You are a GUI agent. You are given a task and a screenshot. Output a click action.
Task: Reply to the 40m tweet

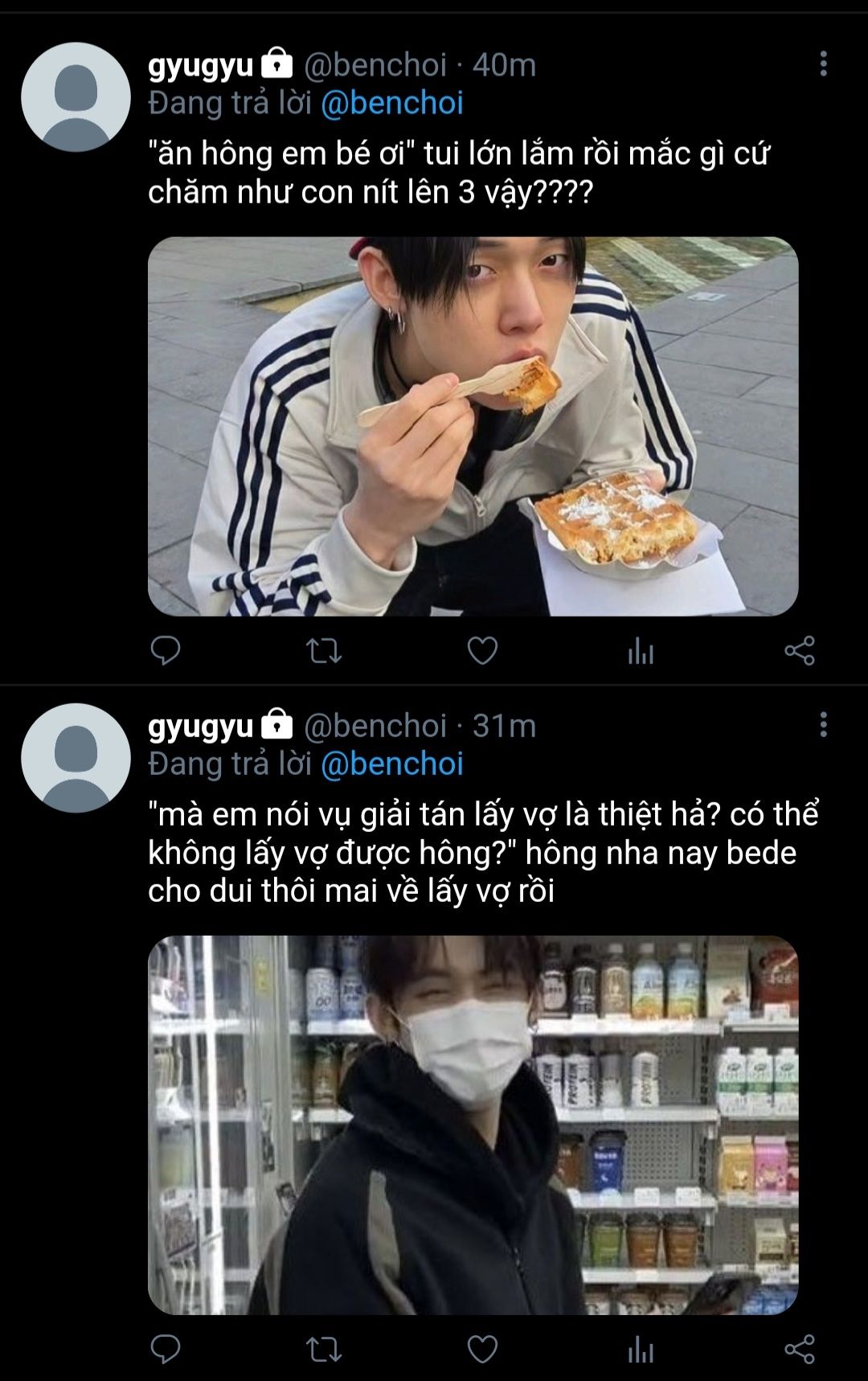click(x=166, y=650)
